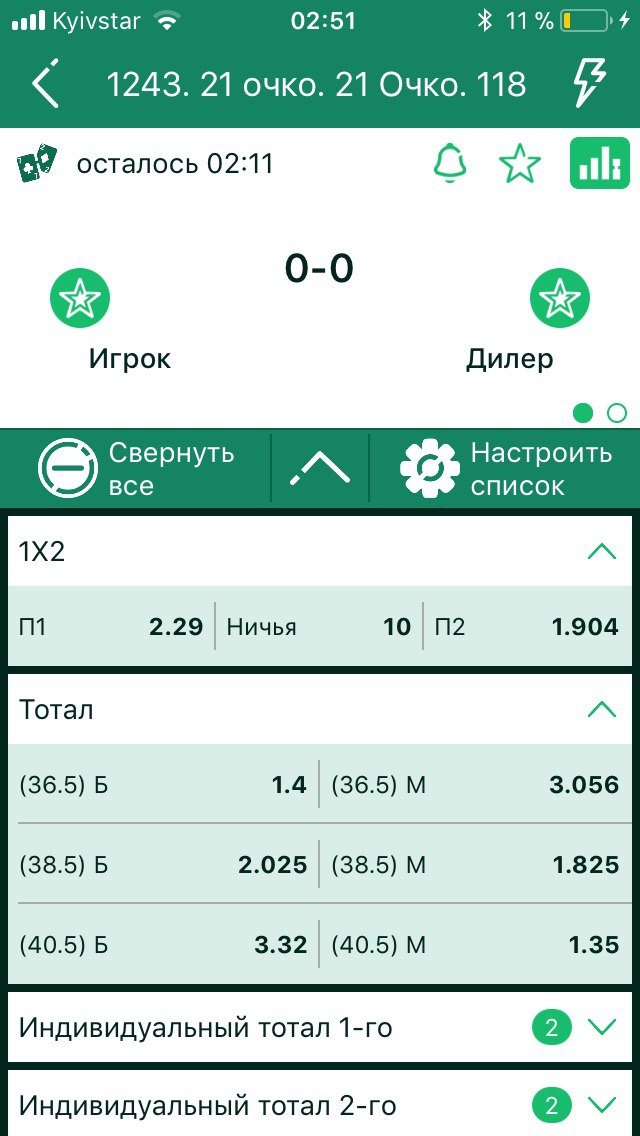The image size is (640, 1136).
Task: Collapse all markets with Свернуть все
Action: (137, 469)
